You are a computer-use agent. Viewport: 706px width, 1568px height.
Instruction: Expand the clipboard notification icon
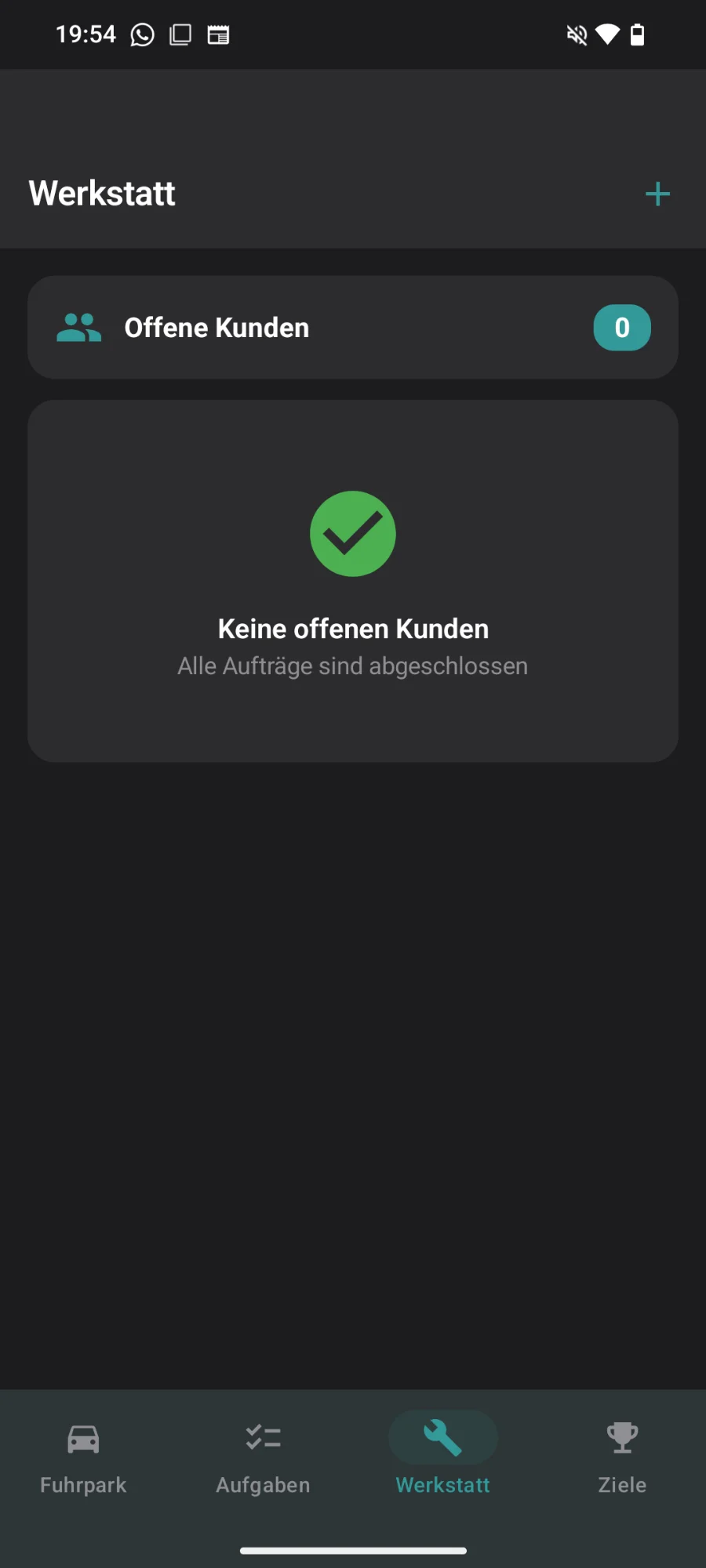pyautogui.click(x=179, y=34)
